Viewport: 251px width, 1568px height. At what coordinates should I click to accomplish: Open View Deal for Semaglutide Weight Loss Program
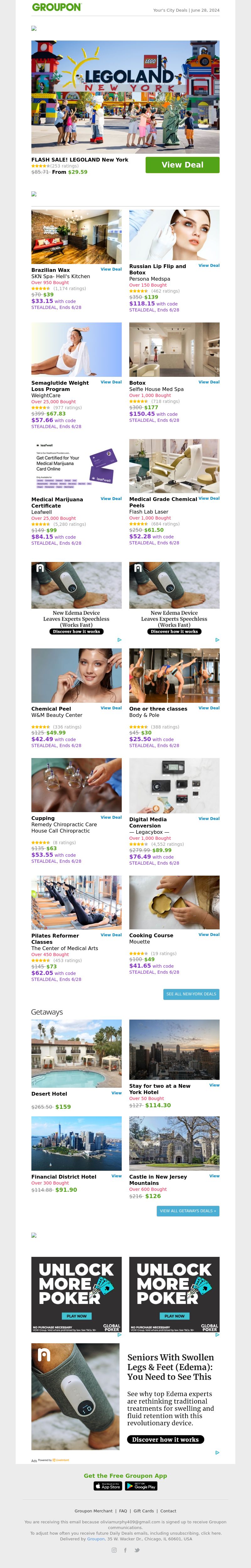click(111, 382)
